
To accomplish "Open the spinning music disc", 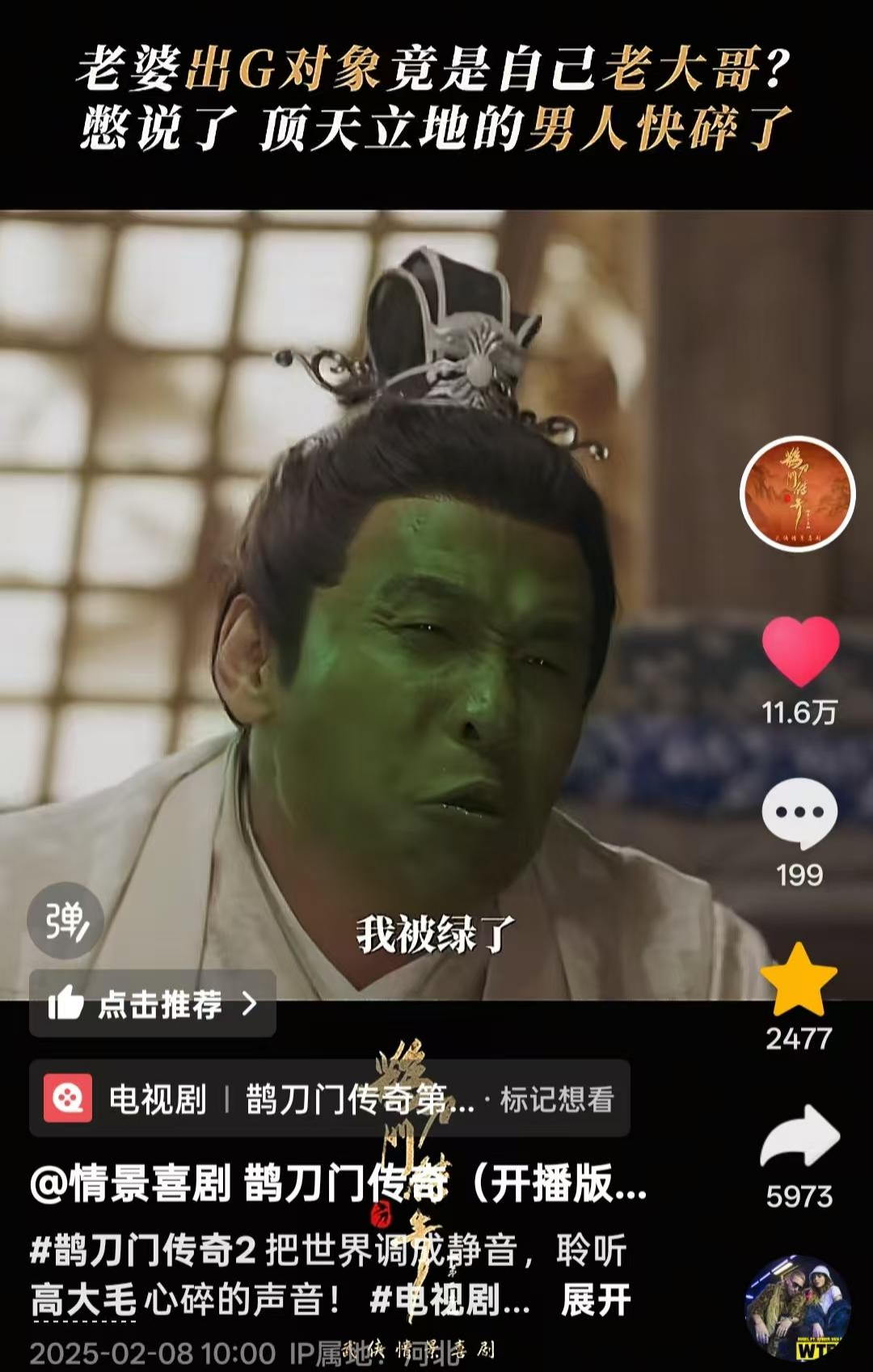I will click(x=796, y=1308).
